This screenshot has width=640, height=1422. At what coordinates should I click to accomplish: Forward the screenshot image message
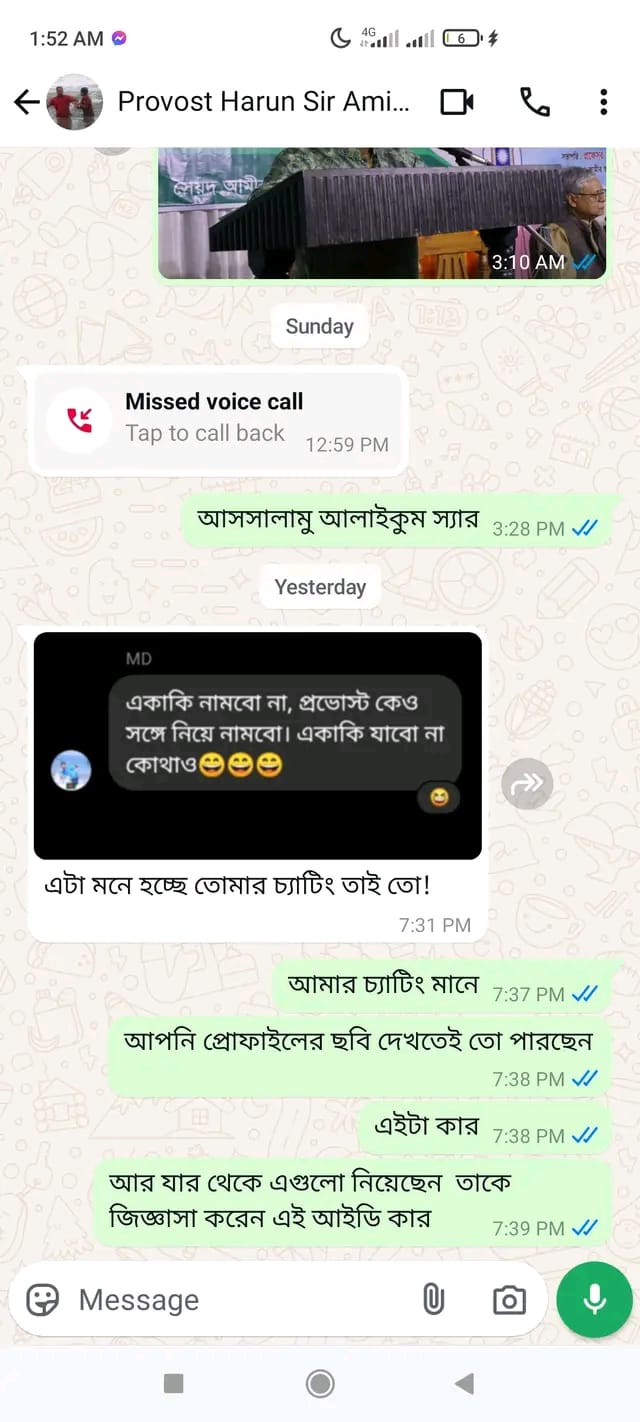tap(527, 783)
